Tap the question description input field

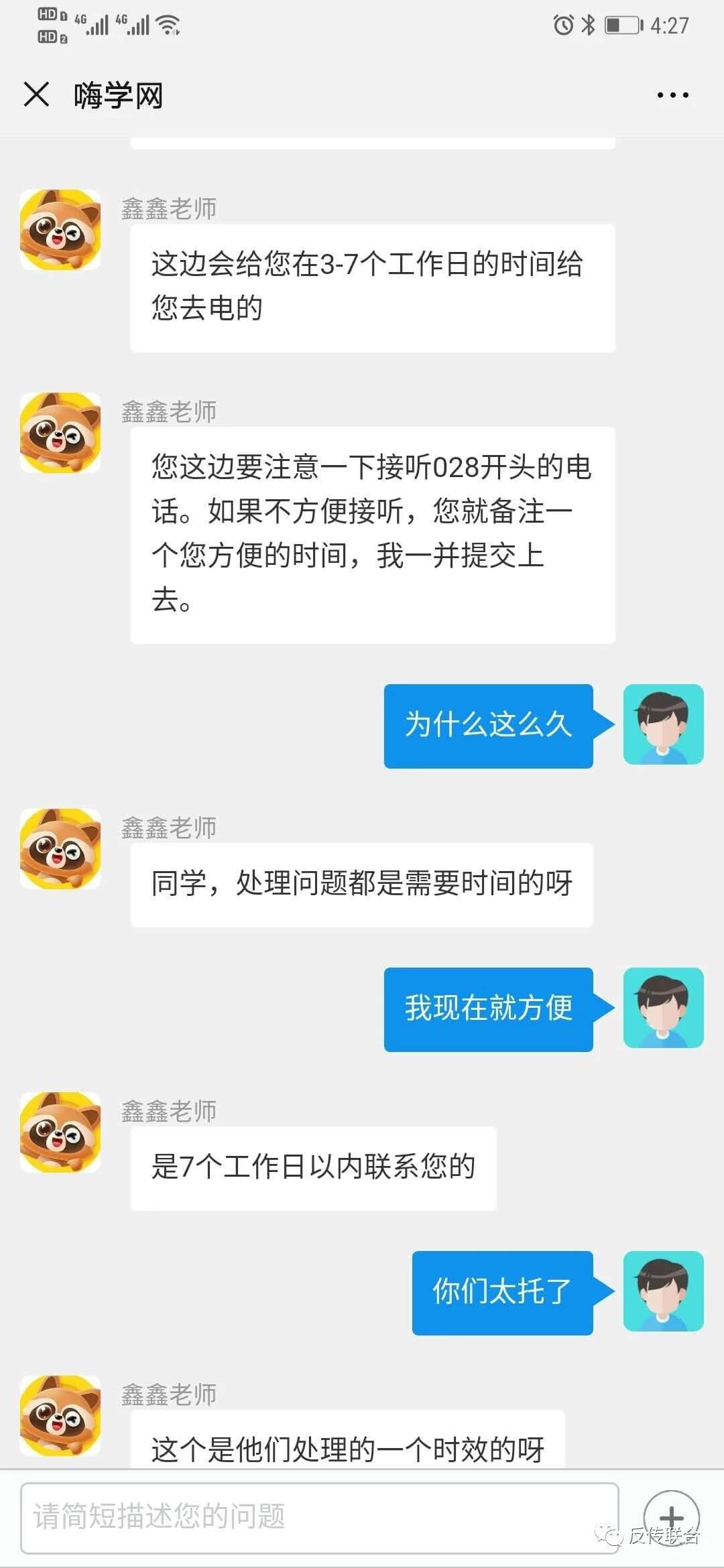319,1518
